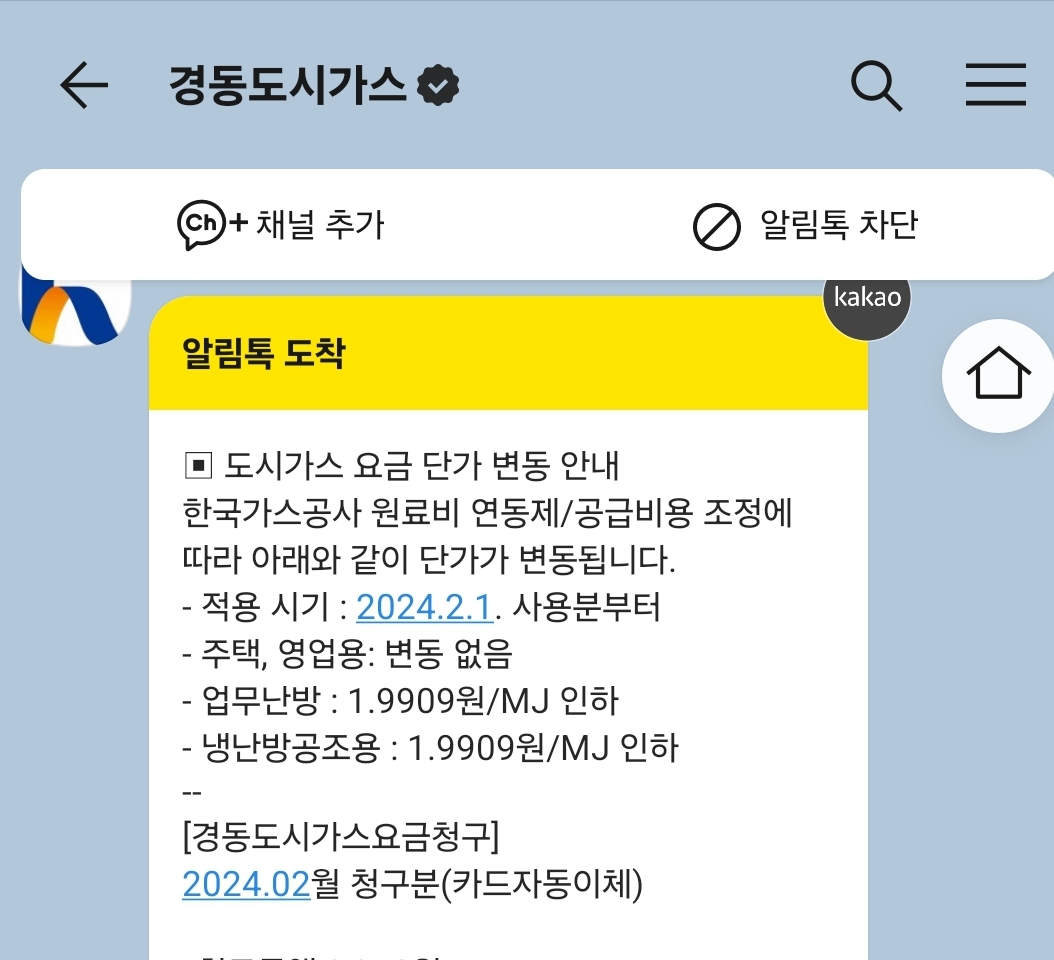
Task: Open the 2024.2.1 date link
Action: [x=424, y=607]
